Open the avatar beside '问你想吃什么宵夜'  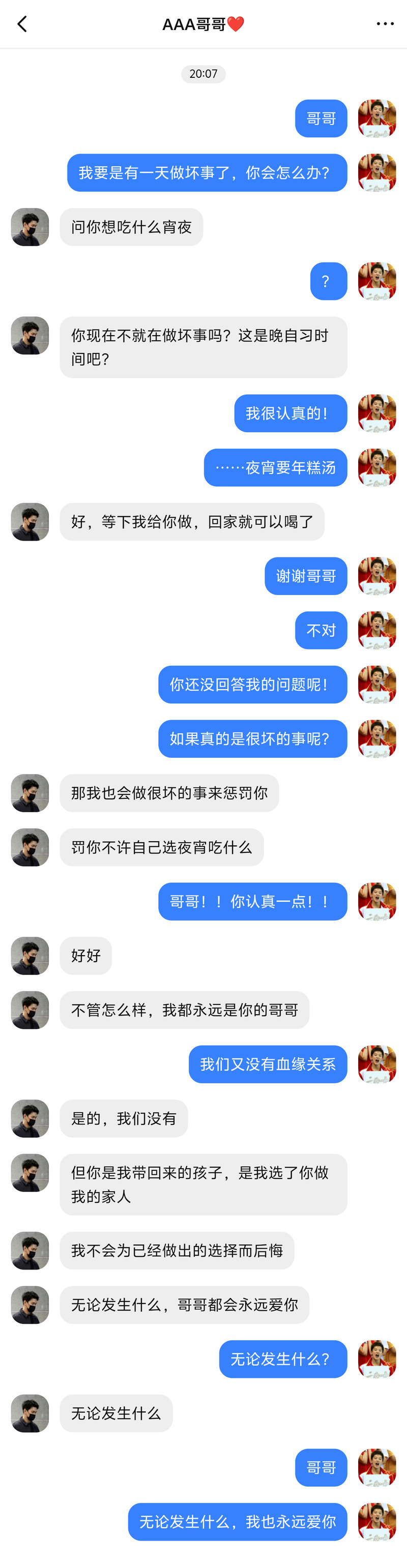click(x=30, y=227)
